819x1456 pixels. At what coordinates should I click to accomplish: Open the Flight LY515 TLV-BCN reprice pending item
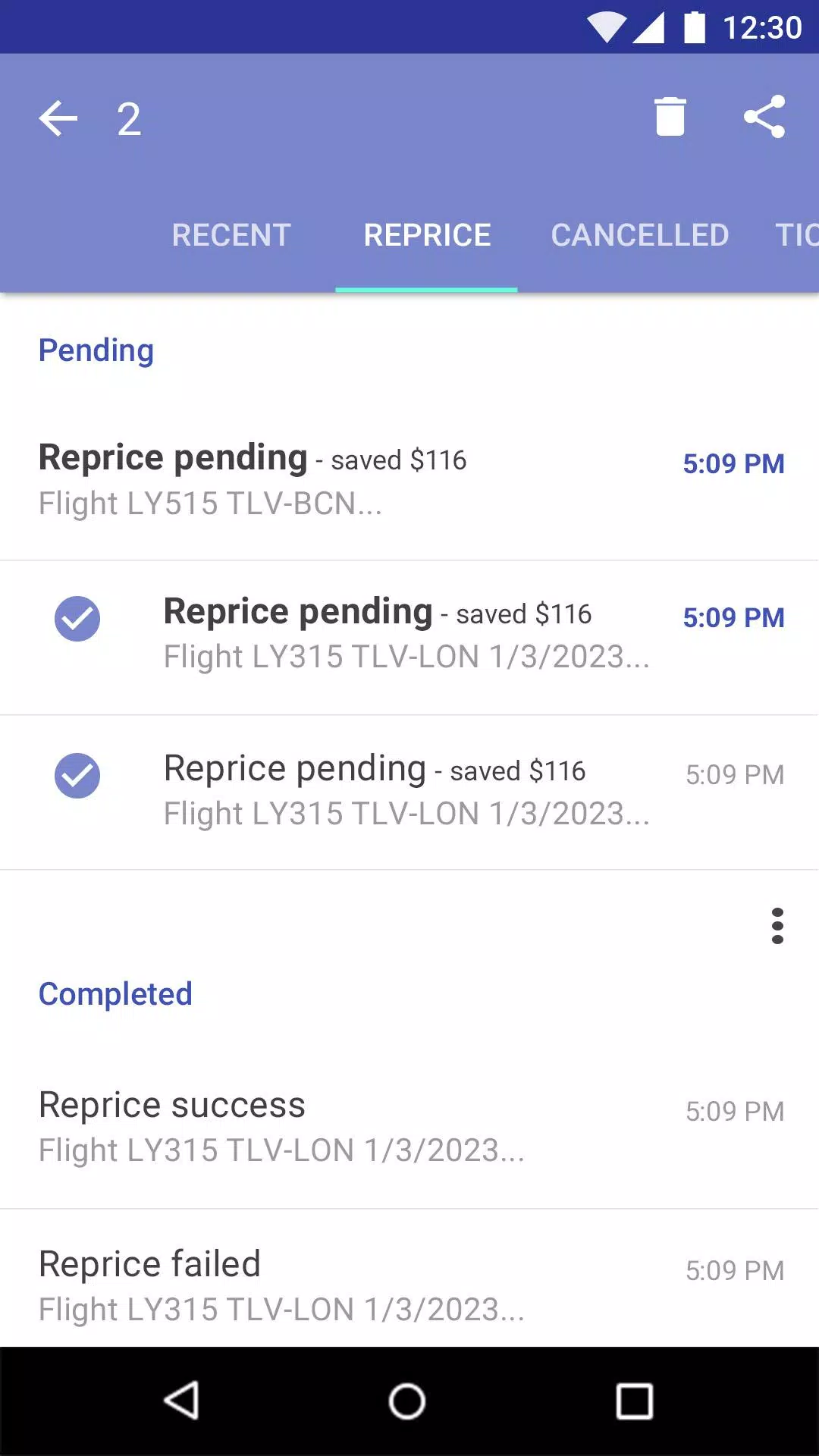coord(409,482)
